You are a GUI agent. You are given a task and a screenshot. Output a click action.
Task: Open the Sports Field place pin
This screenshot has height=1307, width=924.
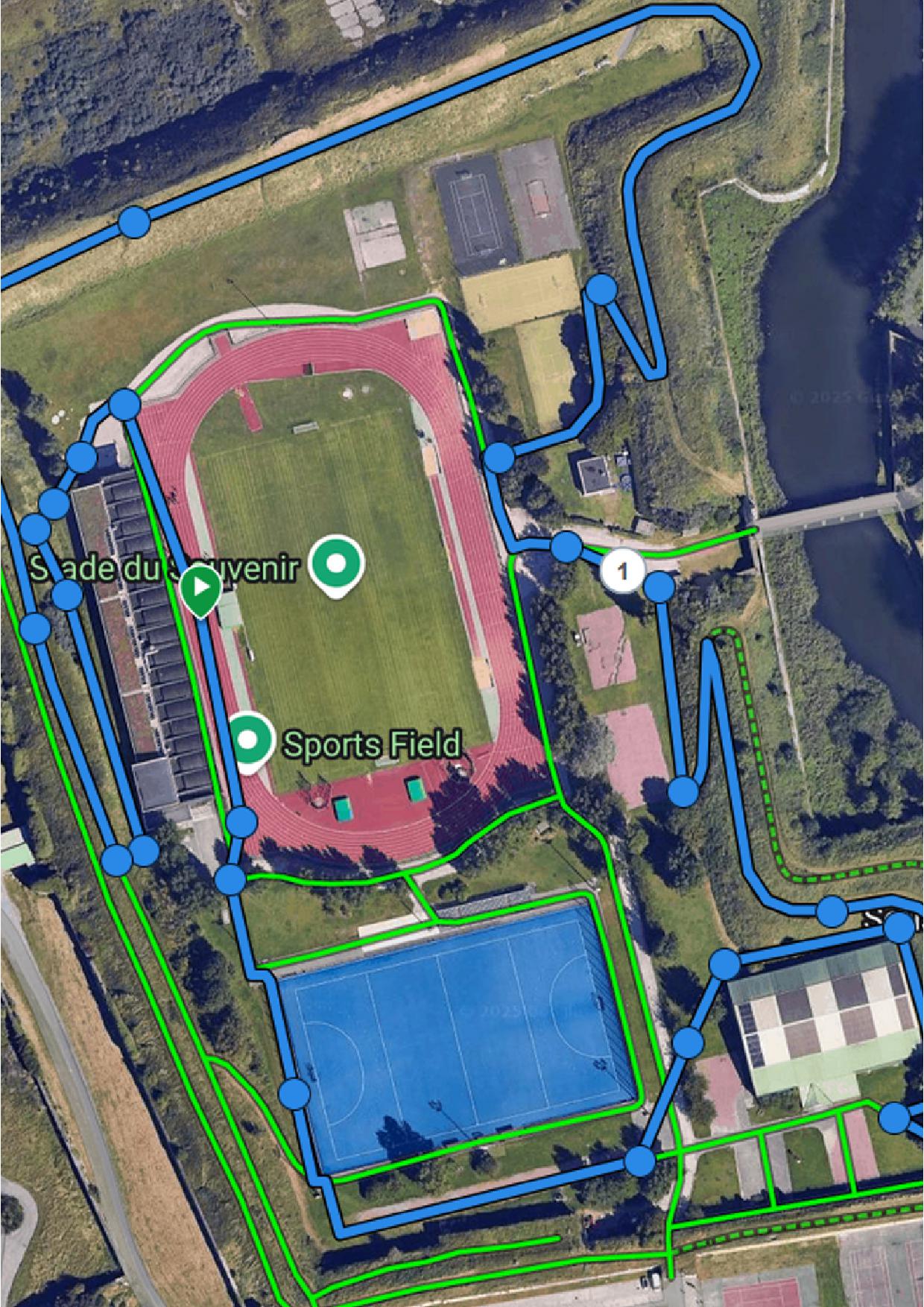250,741
